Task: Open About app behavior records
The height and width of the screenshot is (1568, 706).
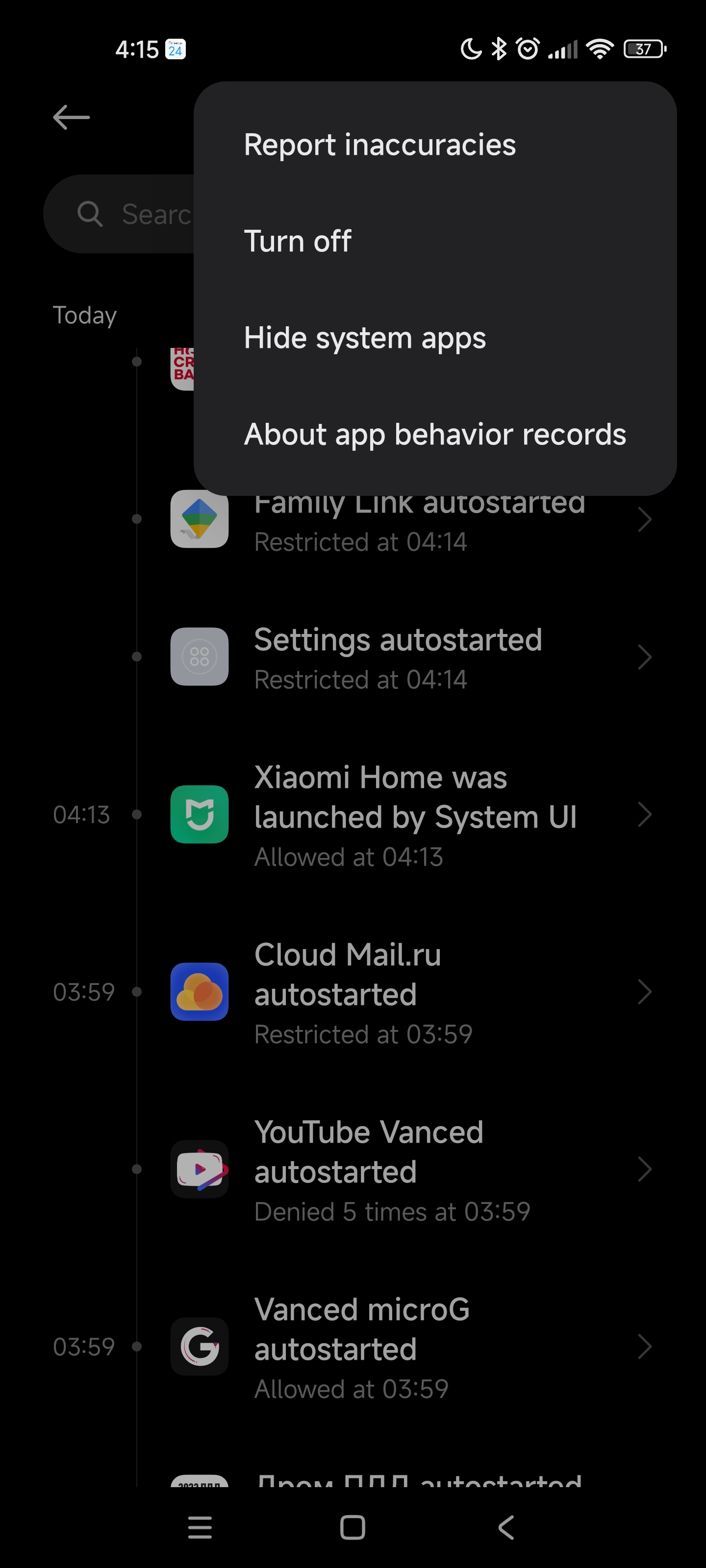Action: tap(435, 434)
